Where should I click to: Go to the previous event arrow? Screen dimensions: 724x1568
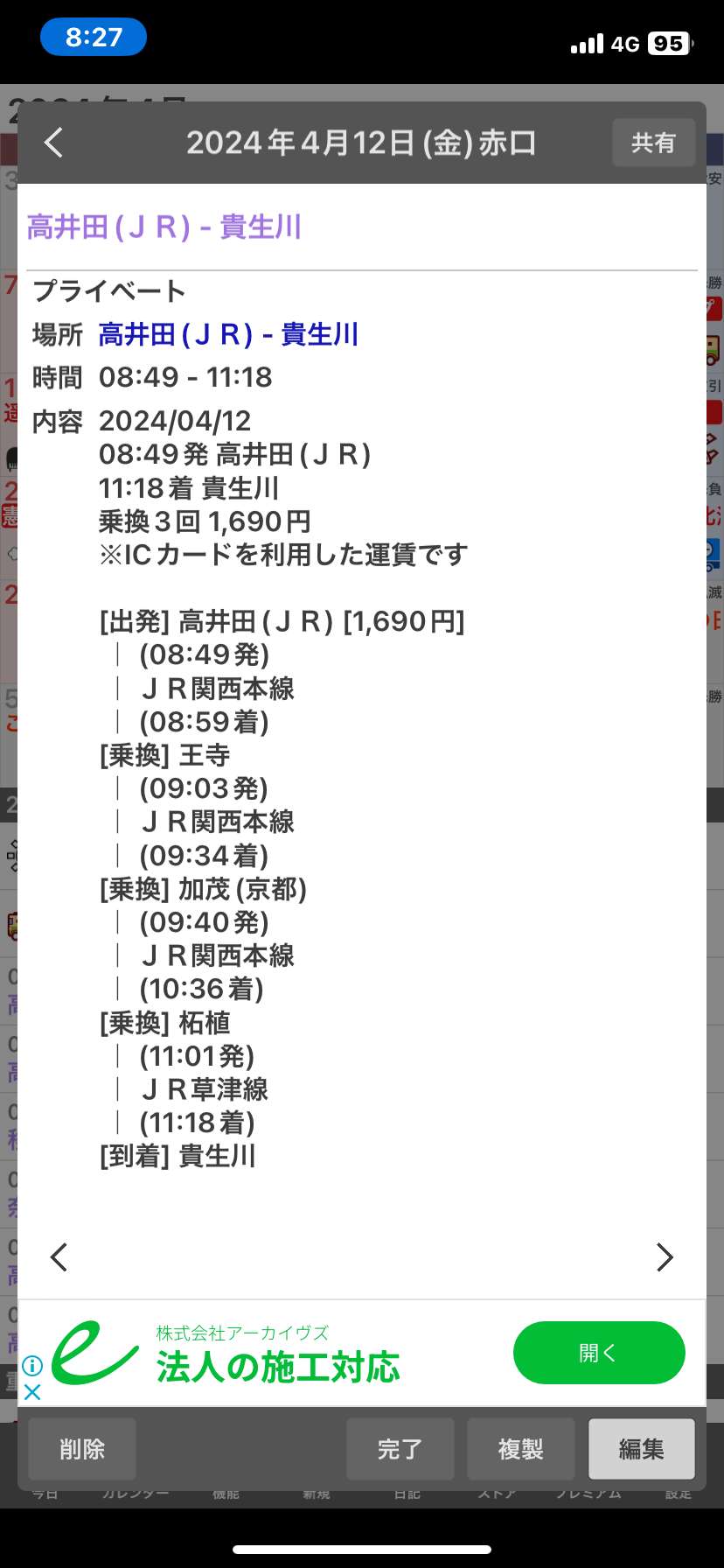(x=59, y=1257)
